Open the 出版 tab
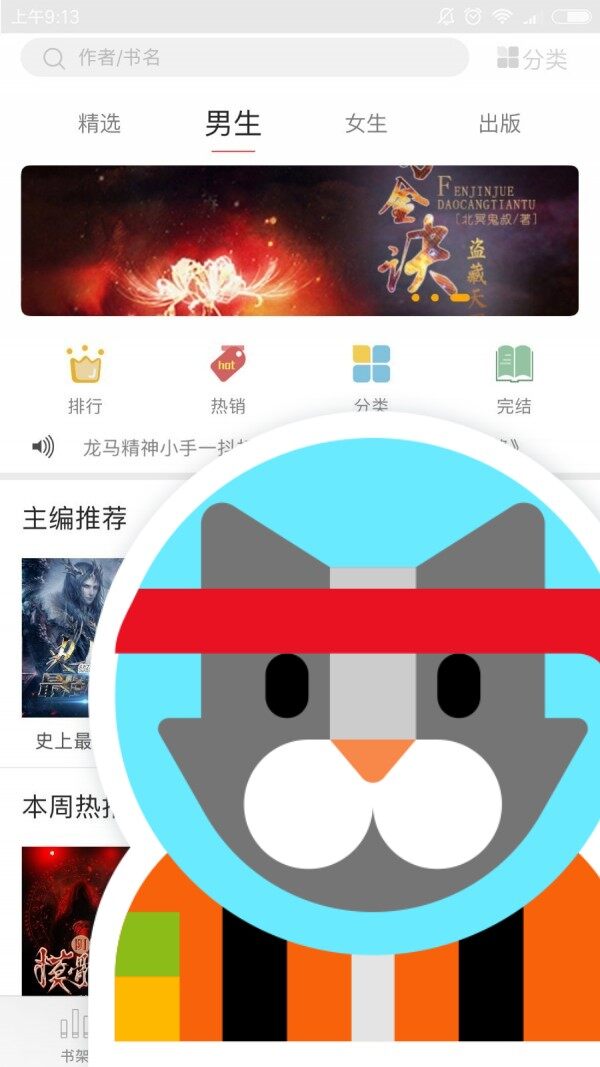600x1067 pixels. (500, 124)
